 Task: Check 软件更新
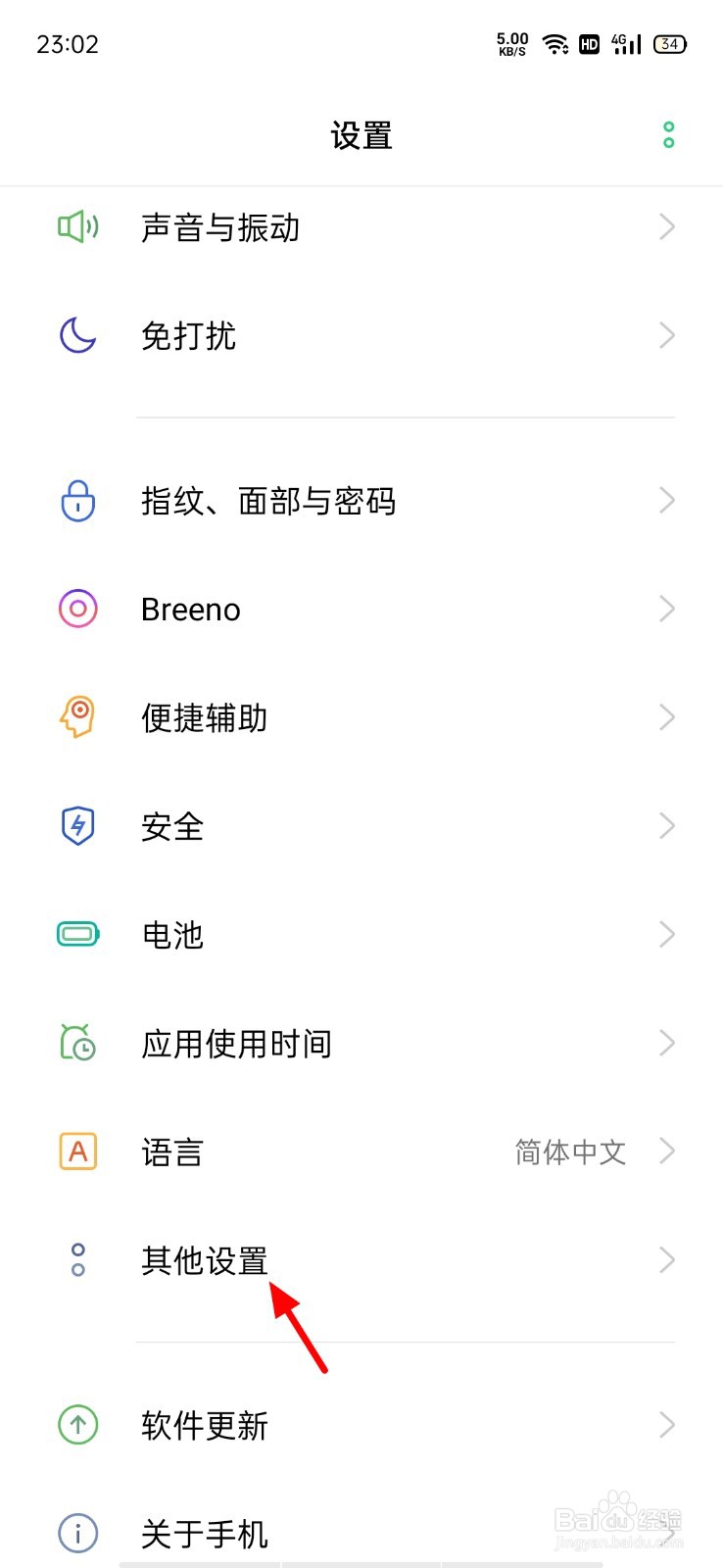point(204,1425)
